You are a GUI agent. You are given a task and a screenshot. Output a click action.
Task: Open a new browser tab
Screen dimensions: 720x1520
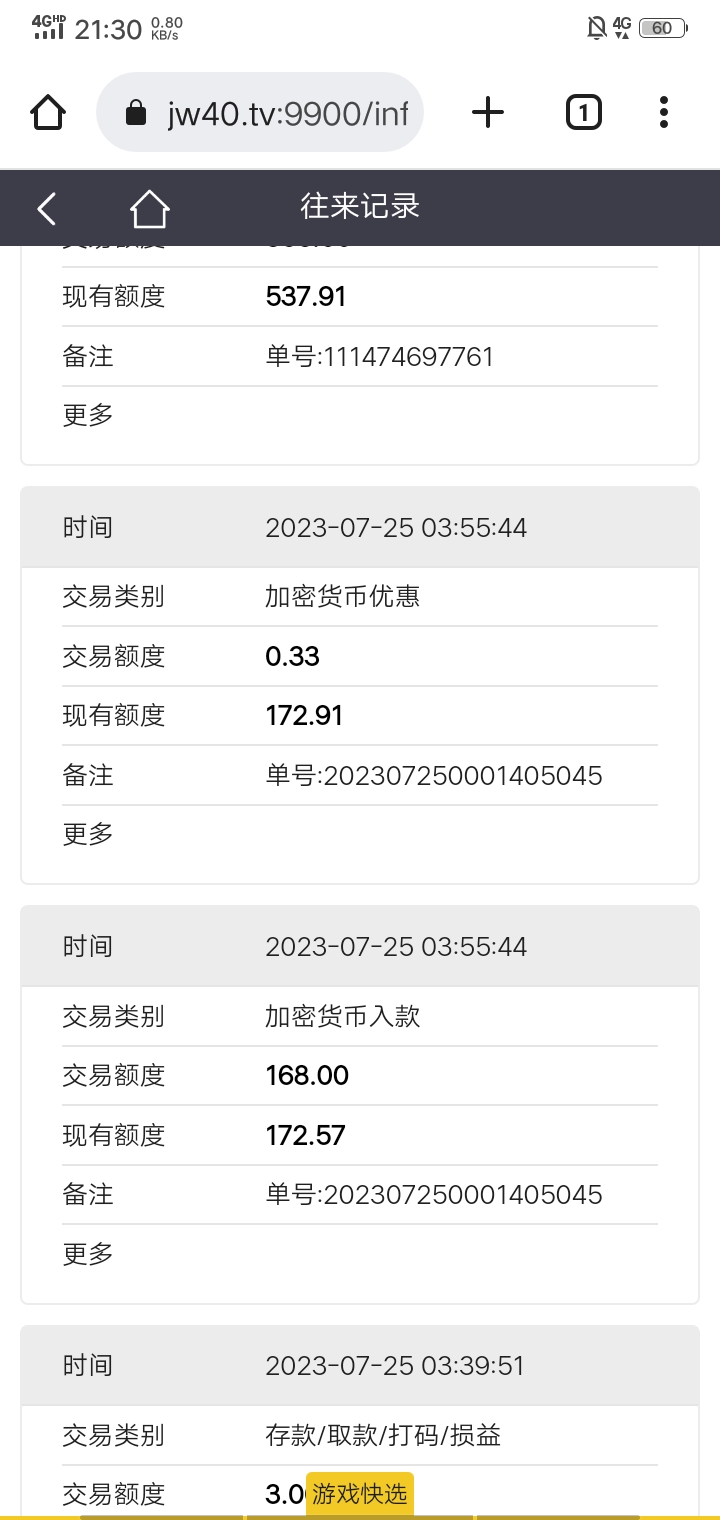pyautogui.click(x=487, y=113)
